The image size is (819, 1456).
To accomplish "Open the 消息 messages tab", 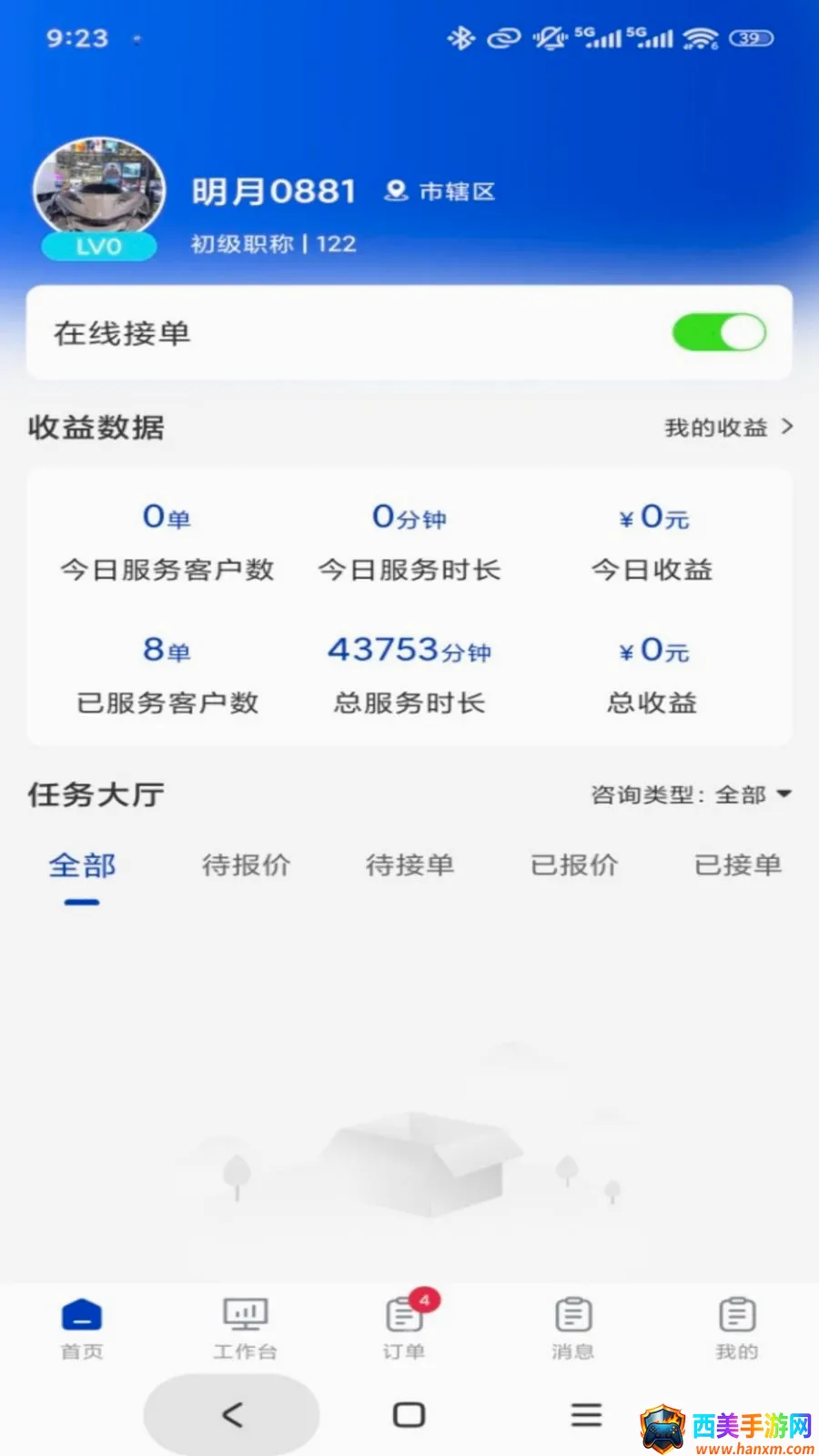I will coord(573,1329).
